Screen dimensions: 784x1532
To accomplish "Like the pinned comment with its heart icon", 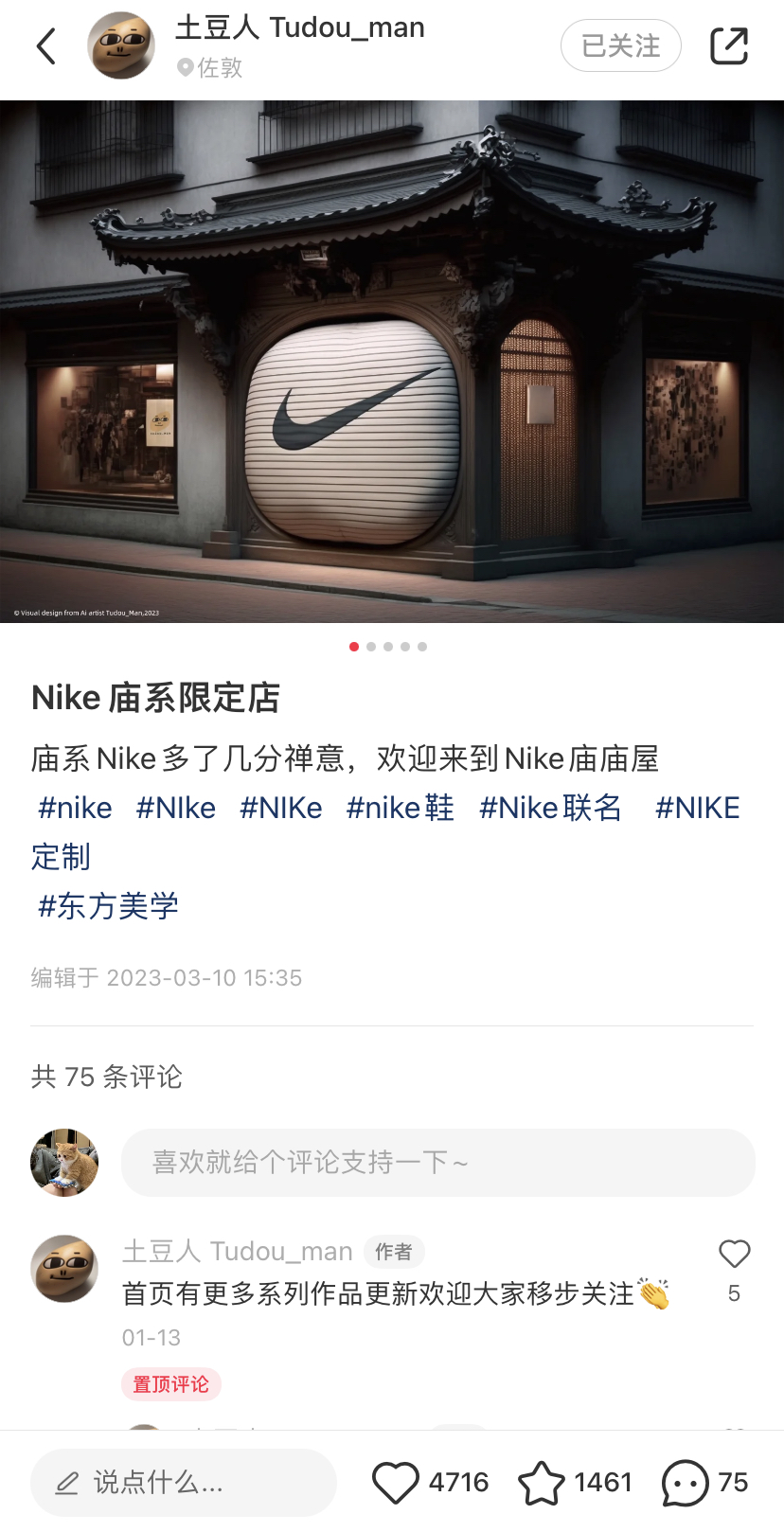I will coord(734,1253).
